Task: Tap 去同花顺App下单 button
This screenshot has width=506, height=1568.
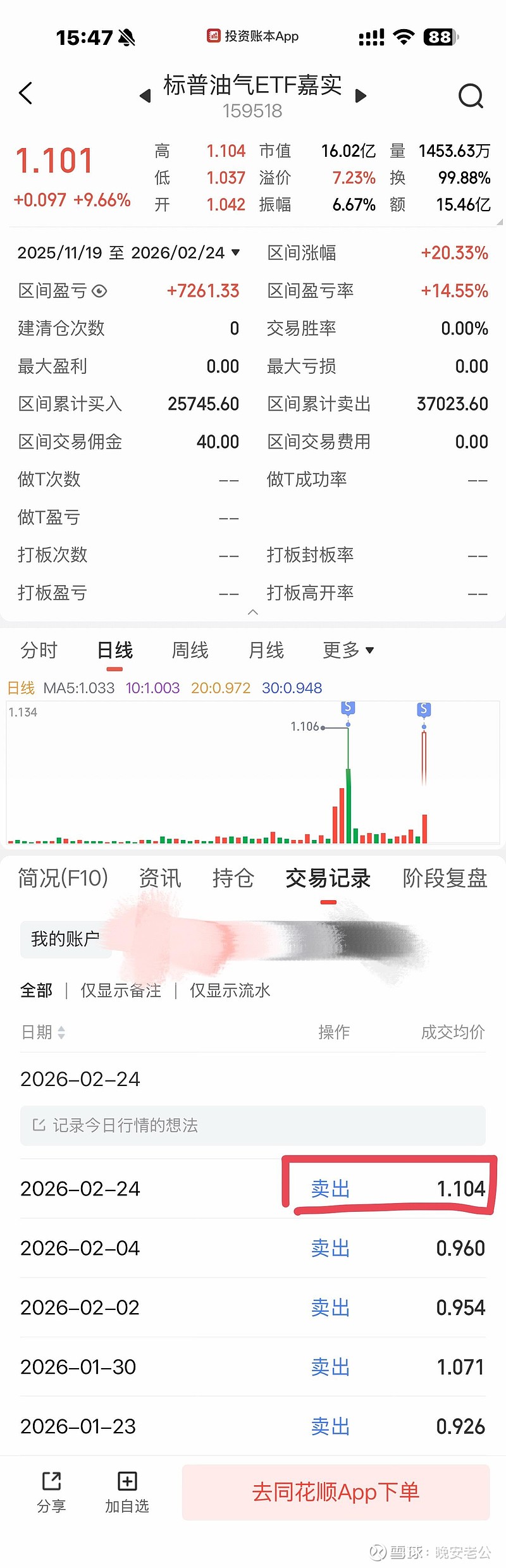Action: click(336, 1492)
